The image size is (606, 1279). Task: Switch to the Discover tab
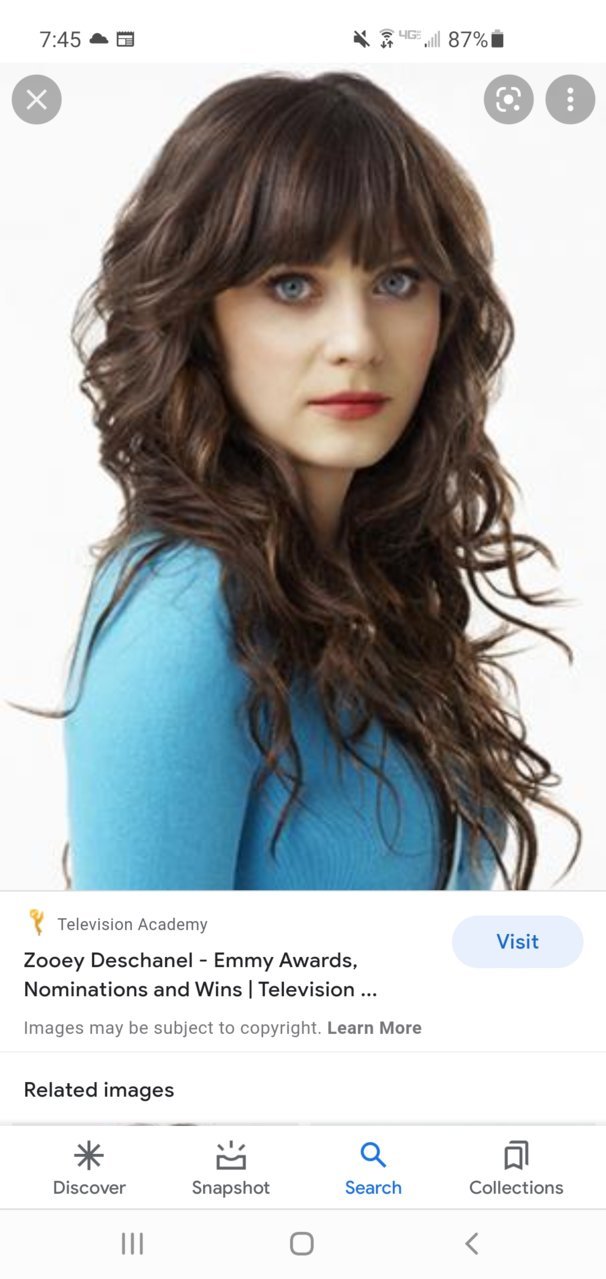pyautogui.click(x=89, y=1169)
